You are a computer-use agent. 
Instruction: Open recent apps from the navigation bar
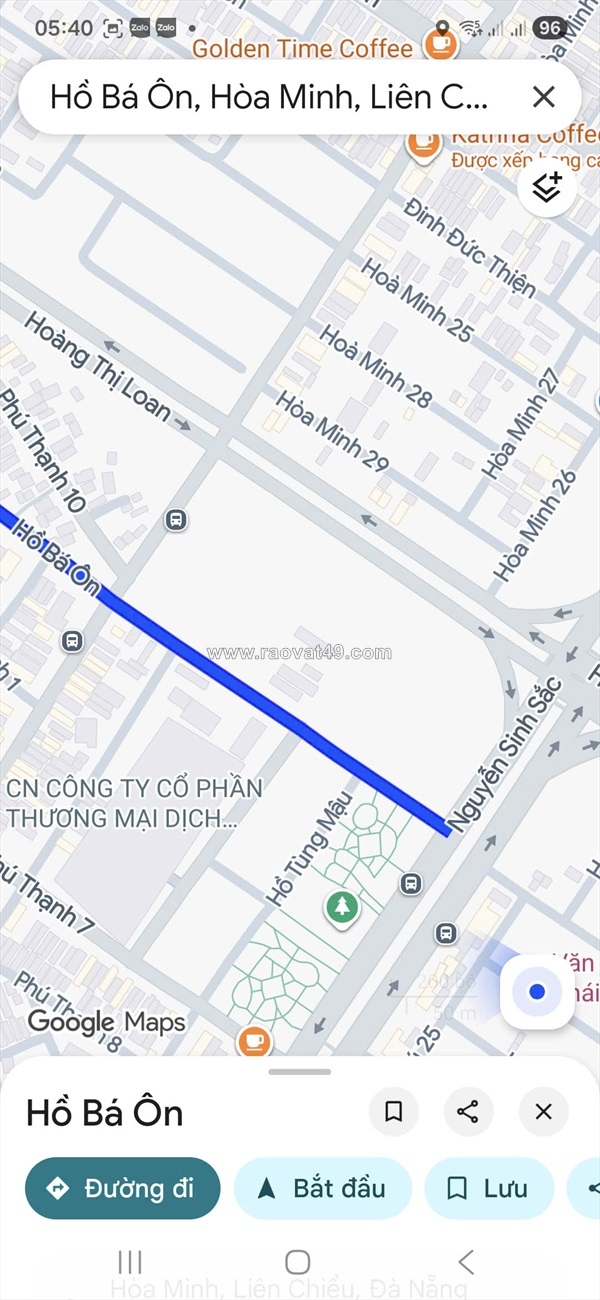coord(130,1261)
